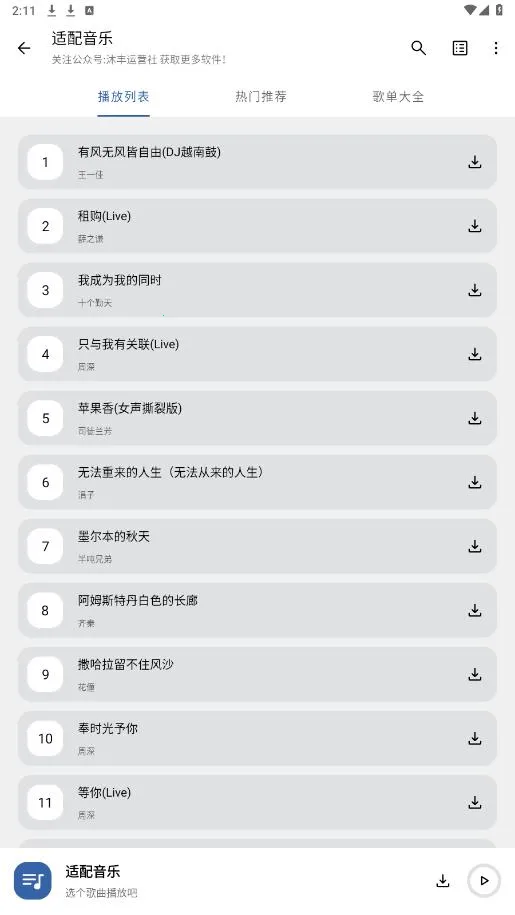Go back with the top-left arrow
The height and width of the screenshot is (915, 515).
coord(24,48)
